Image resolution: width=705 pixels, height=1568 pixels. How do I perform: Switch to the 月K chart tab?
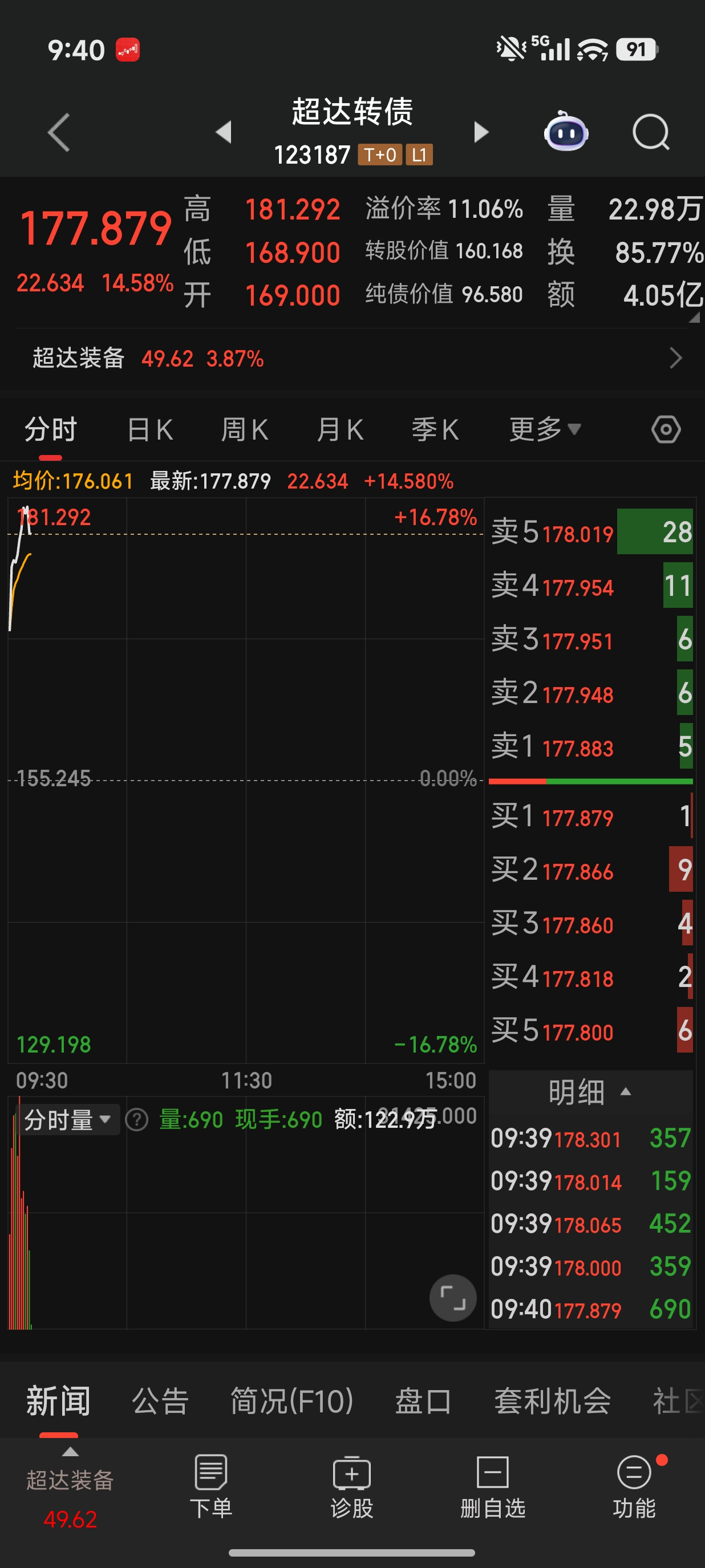pyautogui.click(x=340, y=430)
